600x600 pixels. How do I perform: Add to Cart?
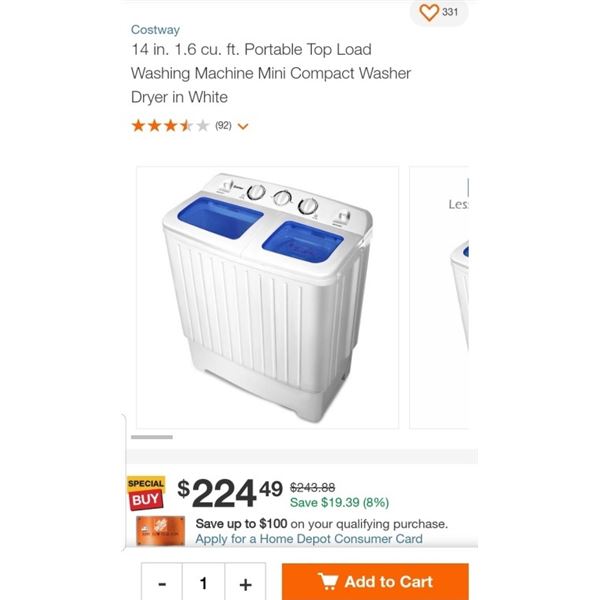(x=375, y=582)
